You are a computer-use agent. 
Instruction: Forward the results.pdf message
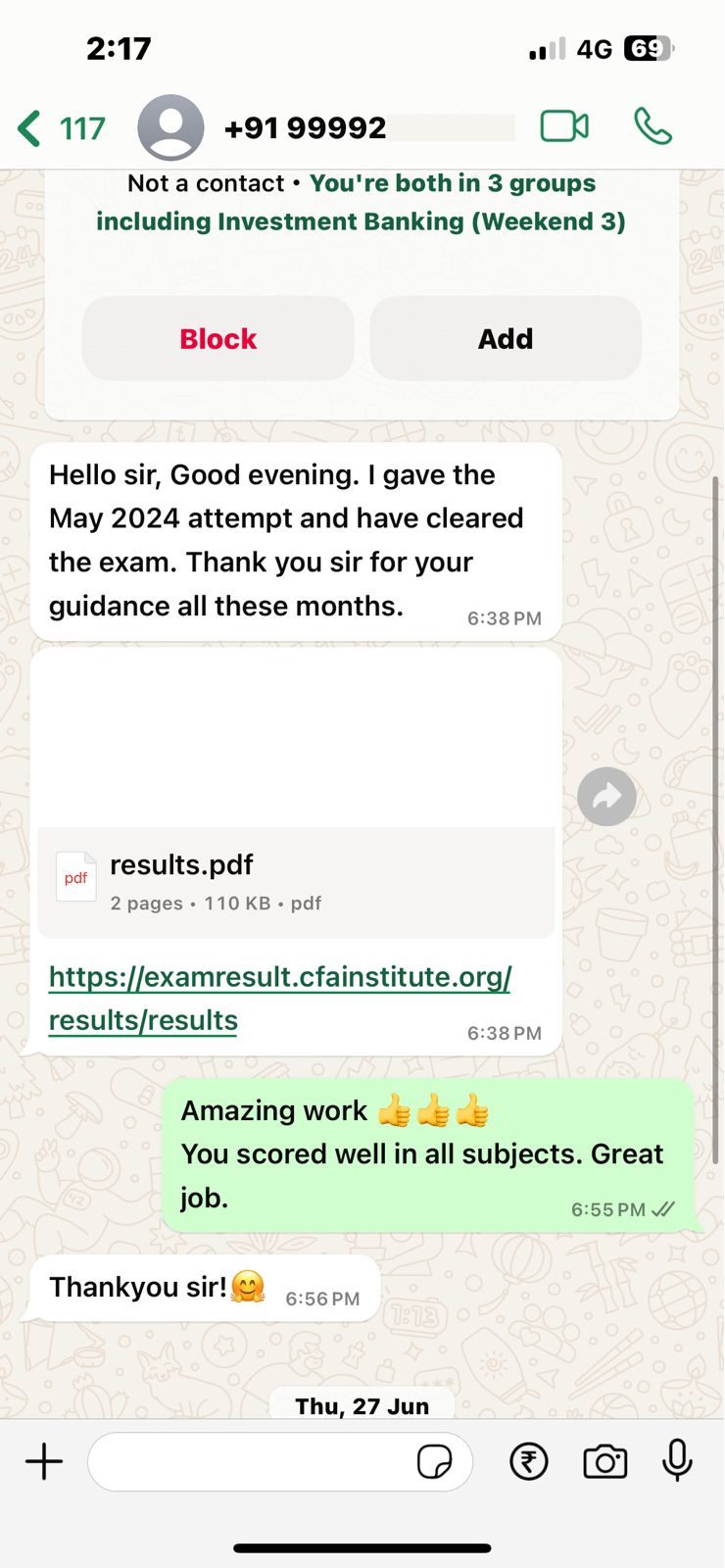coord(606,797)
